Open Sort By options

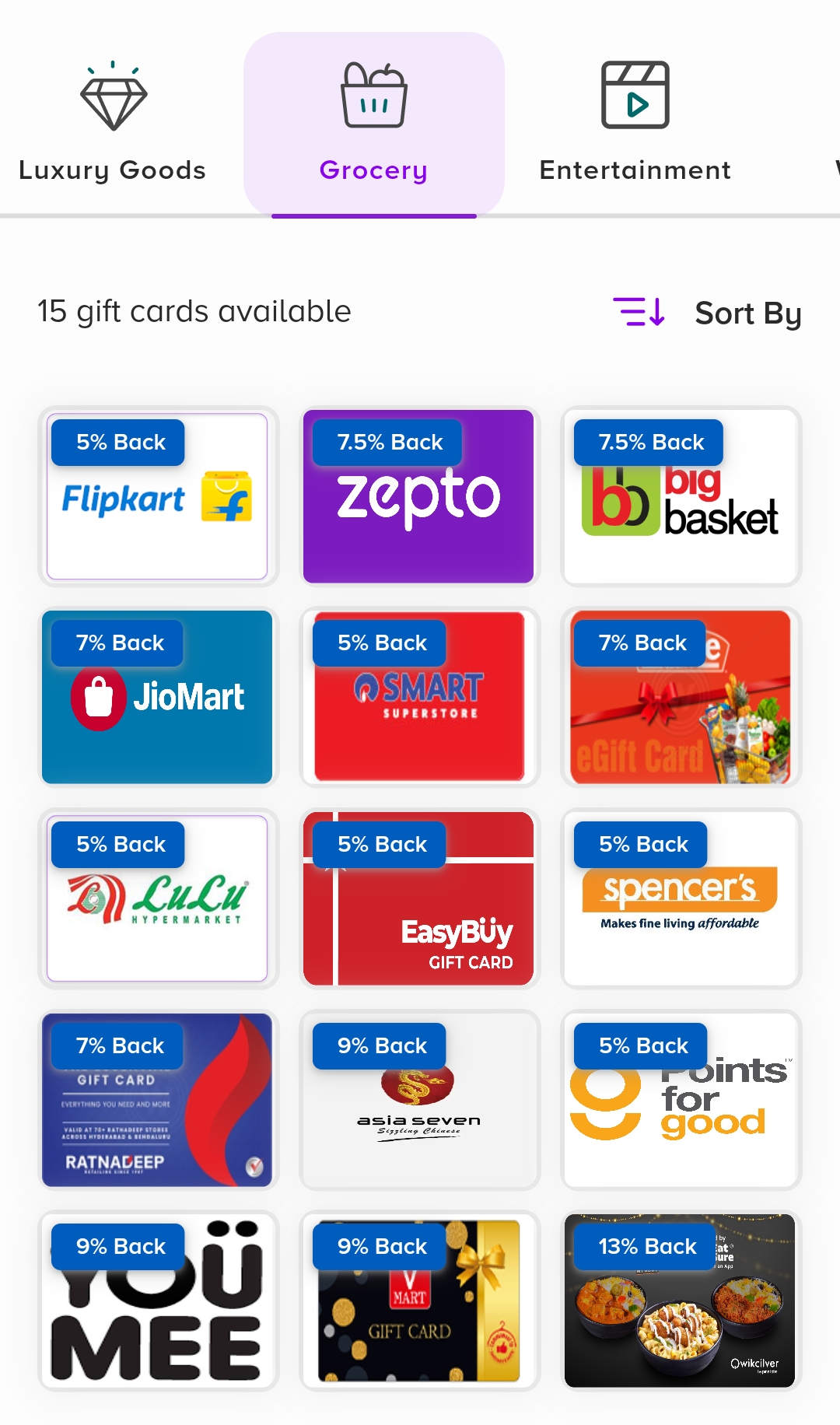click(709, 313)
